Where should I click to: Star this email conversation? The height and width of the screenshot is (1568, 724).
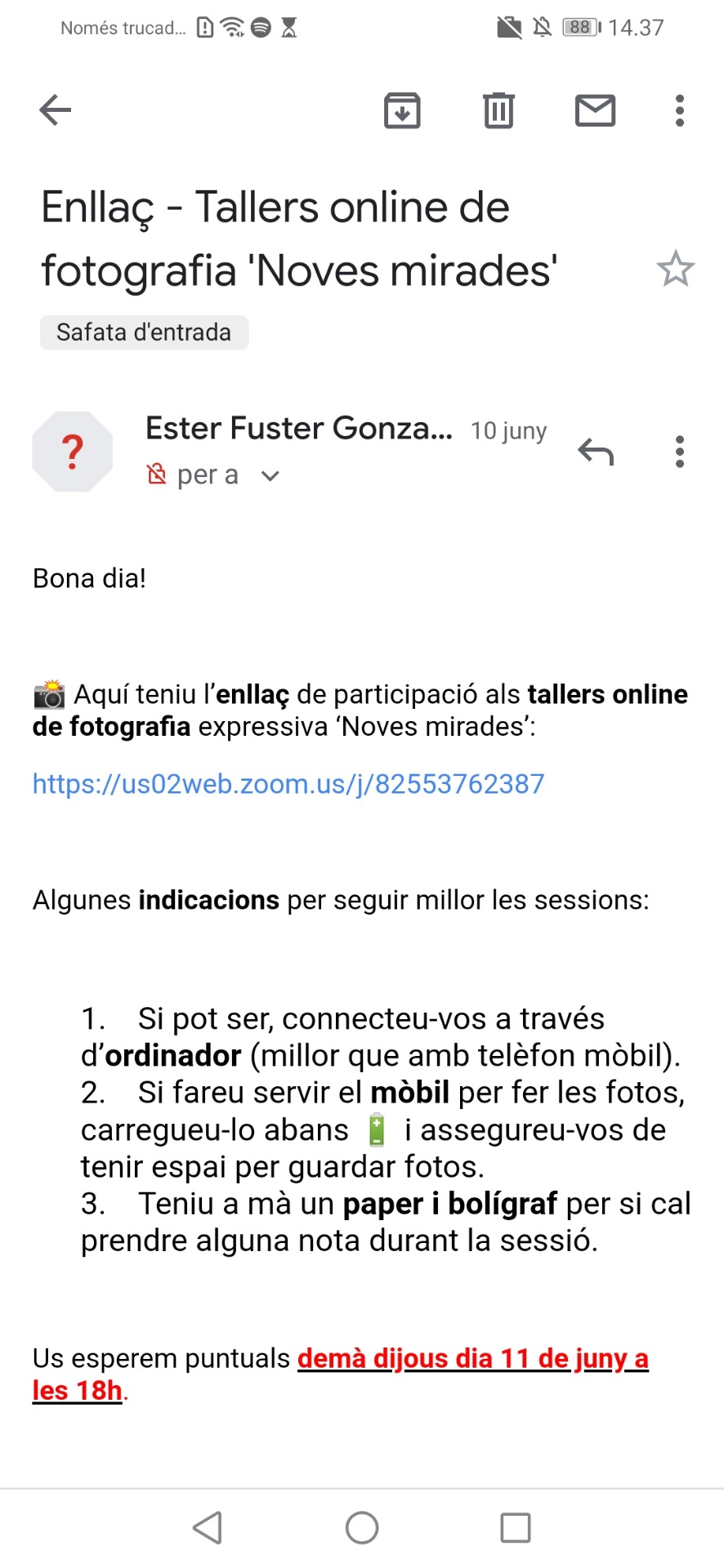coord(676,269)
